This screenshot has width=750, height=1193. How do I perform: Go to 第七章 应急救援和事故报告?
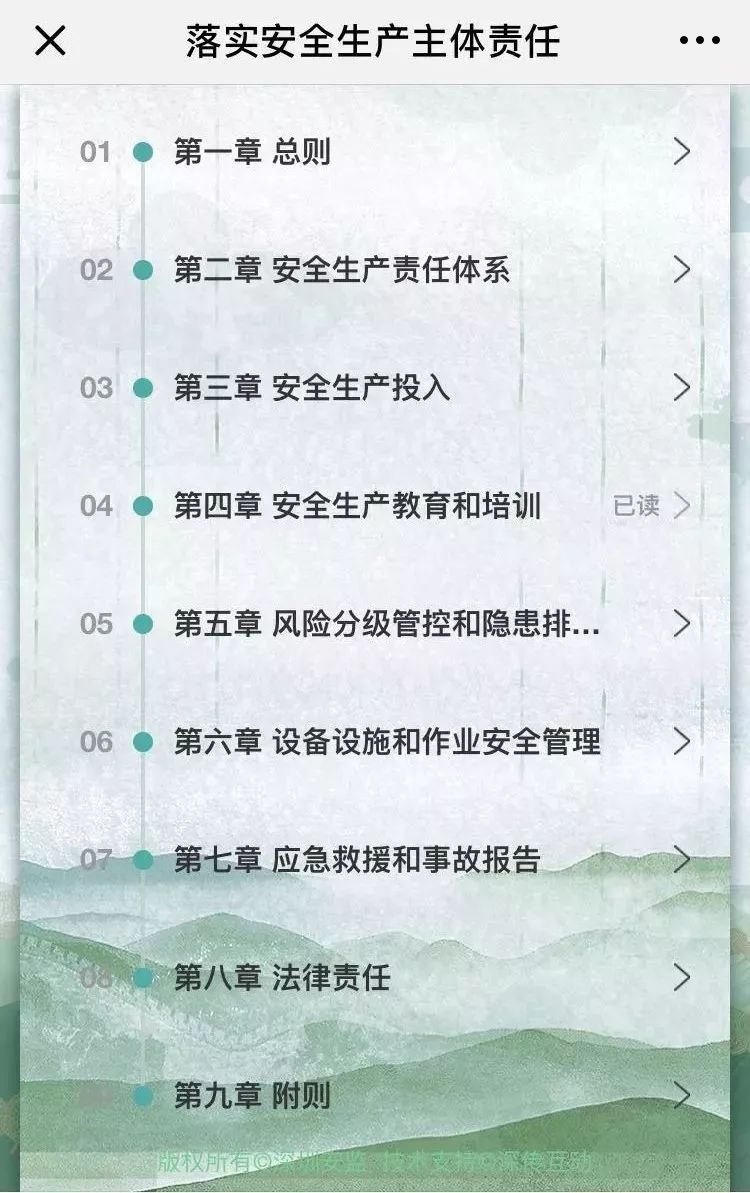click(x=357, y=860)
